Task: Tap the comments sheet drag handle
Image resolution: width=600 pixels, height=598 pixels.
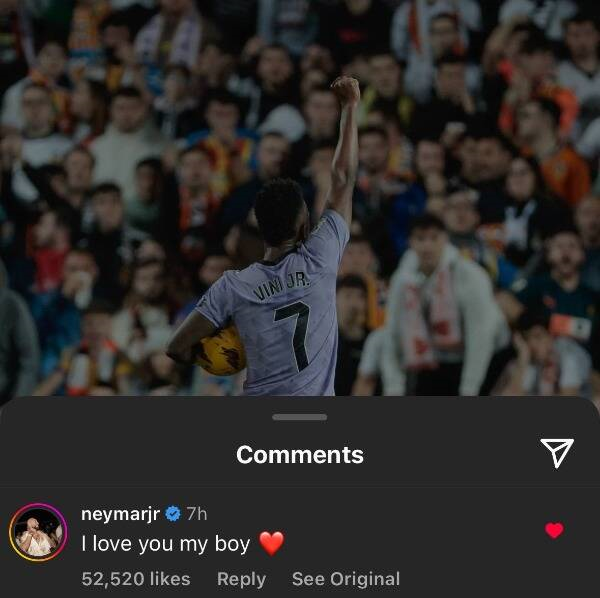Action: click(299, 417)
